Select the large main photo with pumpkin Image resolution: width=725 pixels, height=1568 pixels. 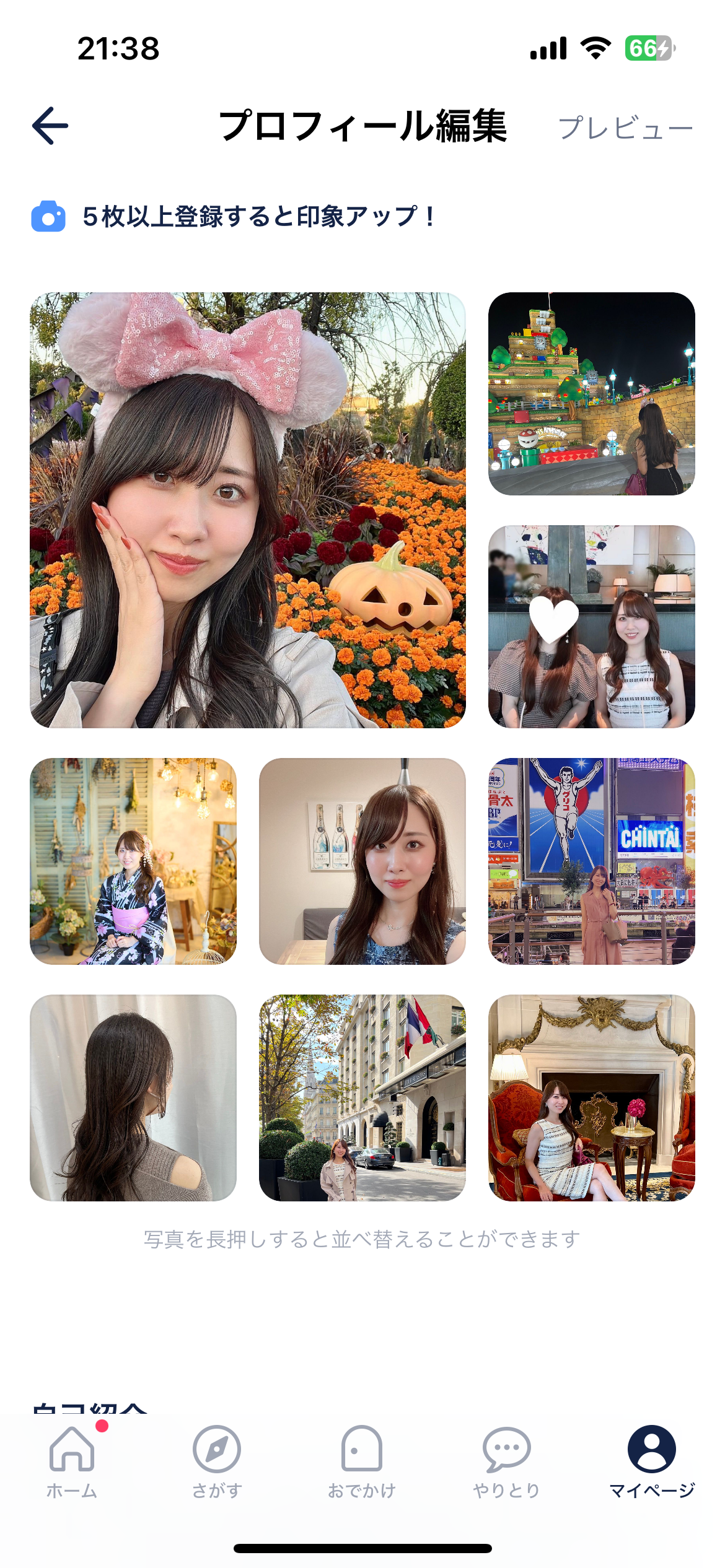pyautogui.click(x=247, y=510)
